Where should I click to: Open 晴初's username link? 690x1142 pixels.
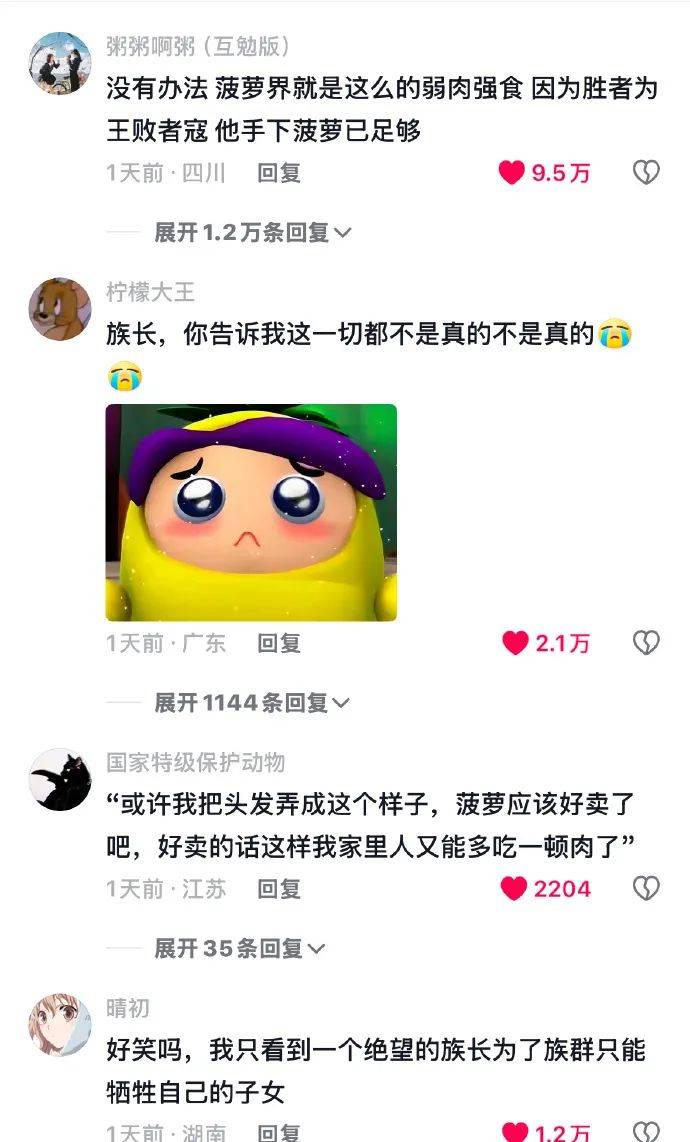coord(128,1008)
